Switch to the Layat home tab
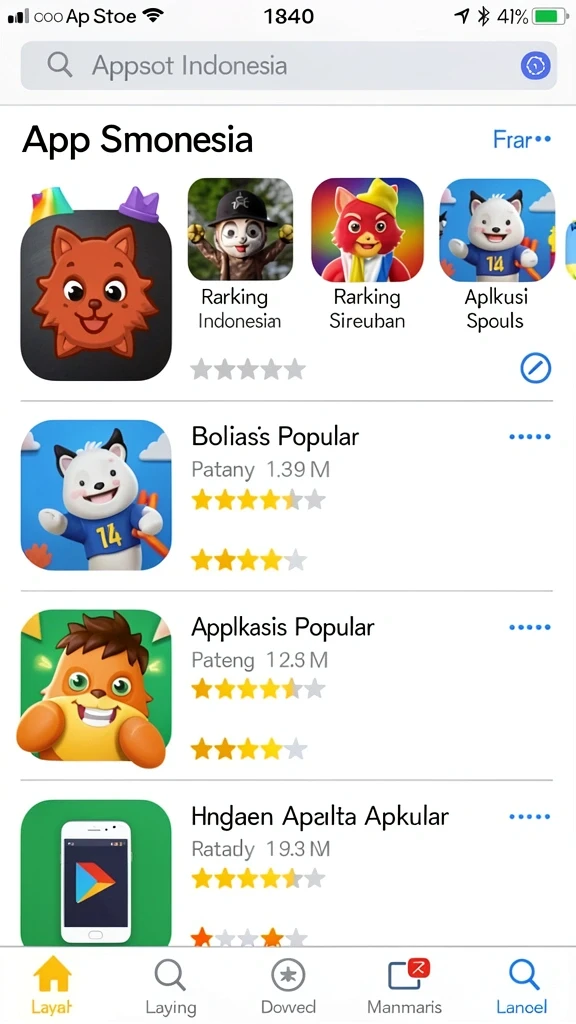576x1024 pixels. [52, 986]
